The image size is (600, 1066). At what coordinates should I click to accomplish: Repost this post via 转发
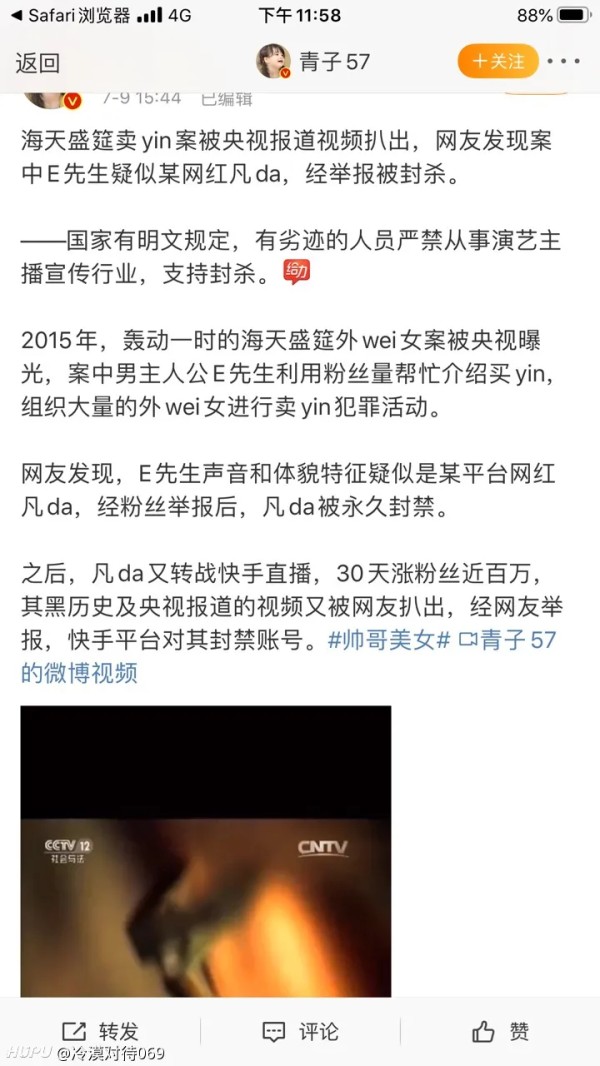(x=100, y=1031)
